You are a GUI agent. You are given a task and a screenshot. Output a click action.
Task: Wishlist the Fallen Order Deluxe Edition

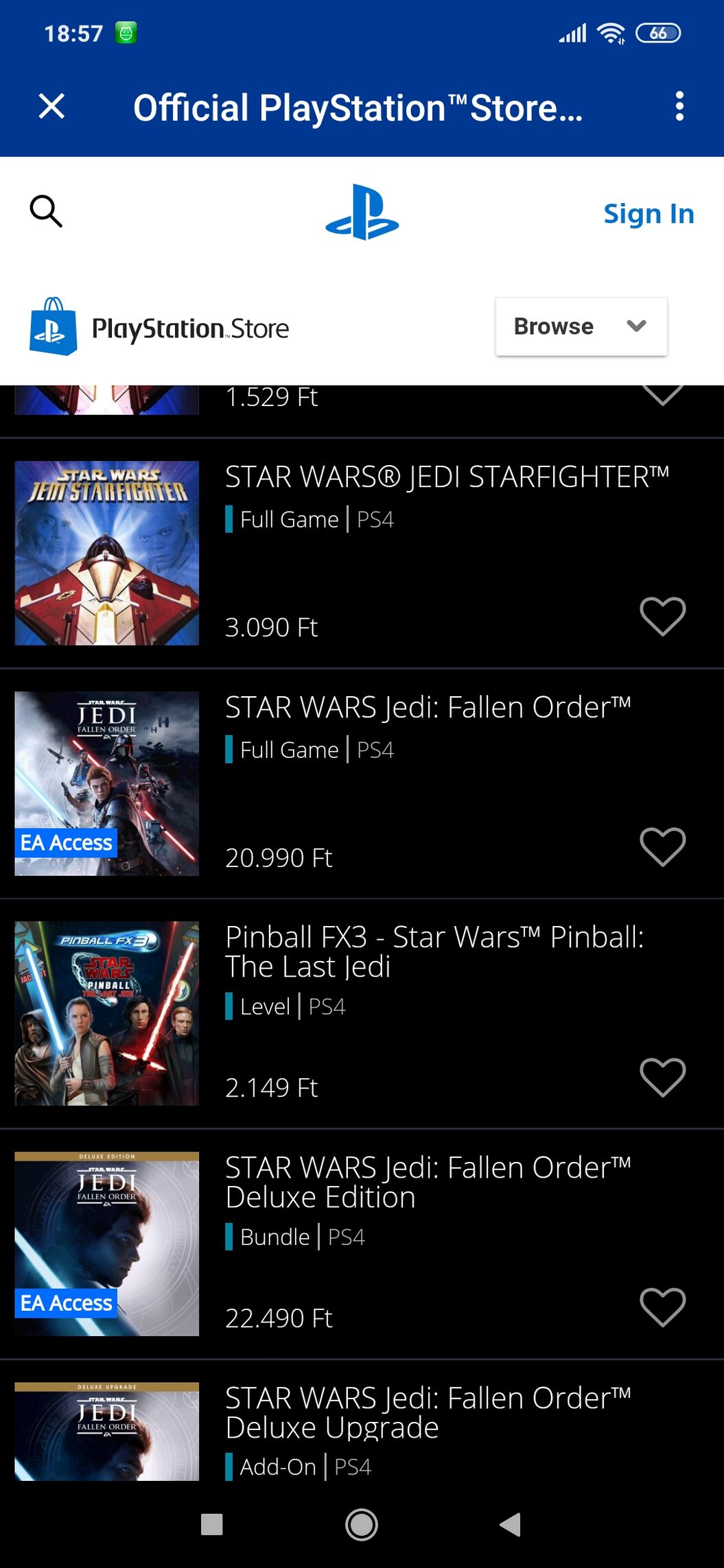662,1307
